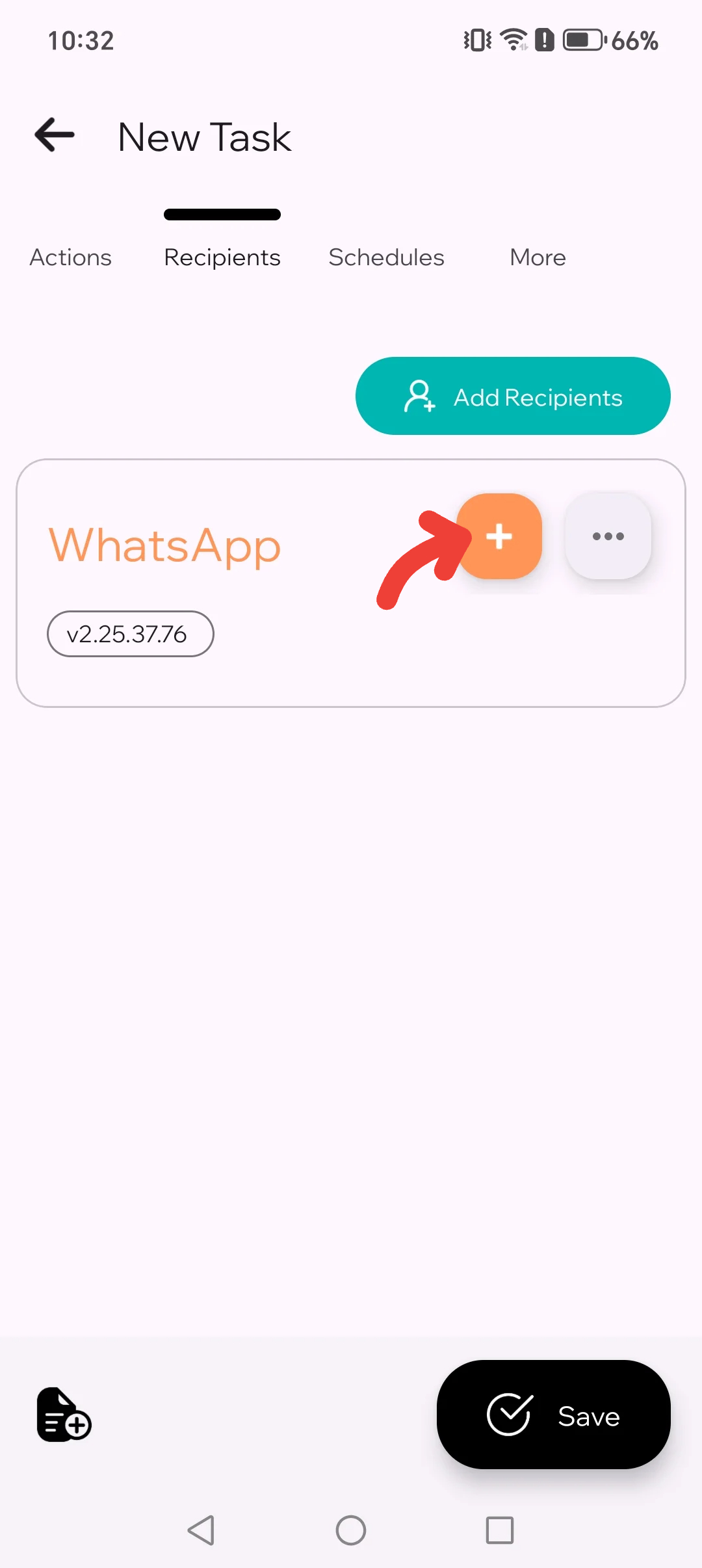The width and height of the screenshot is (702, 1568).
Task: Open the Schedules tab
Action: point(386,257)
